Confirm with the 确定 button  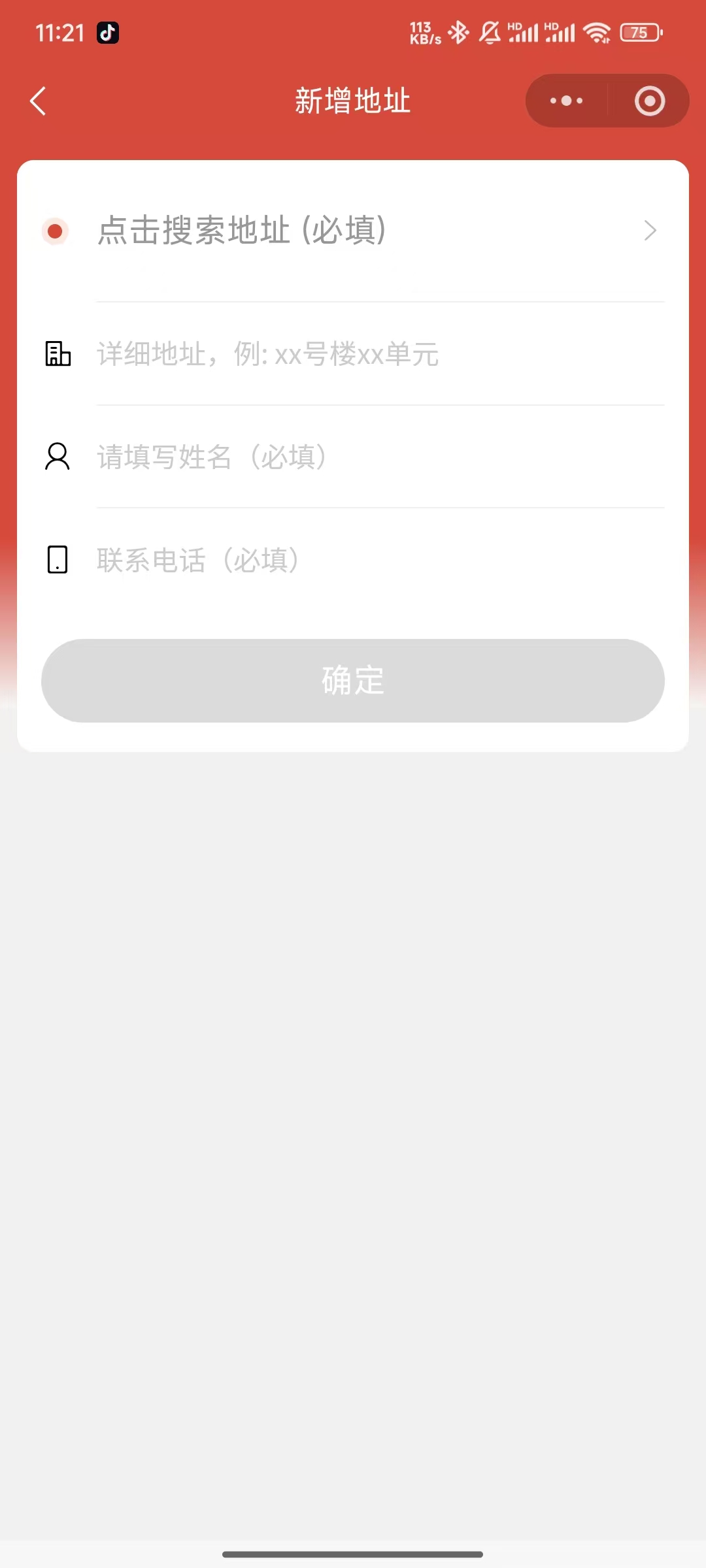point(353,680)
